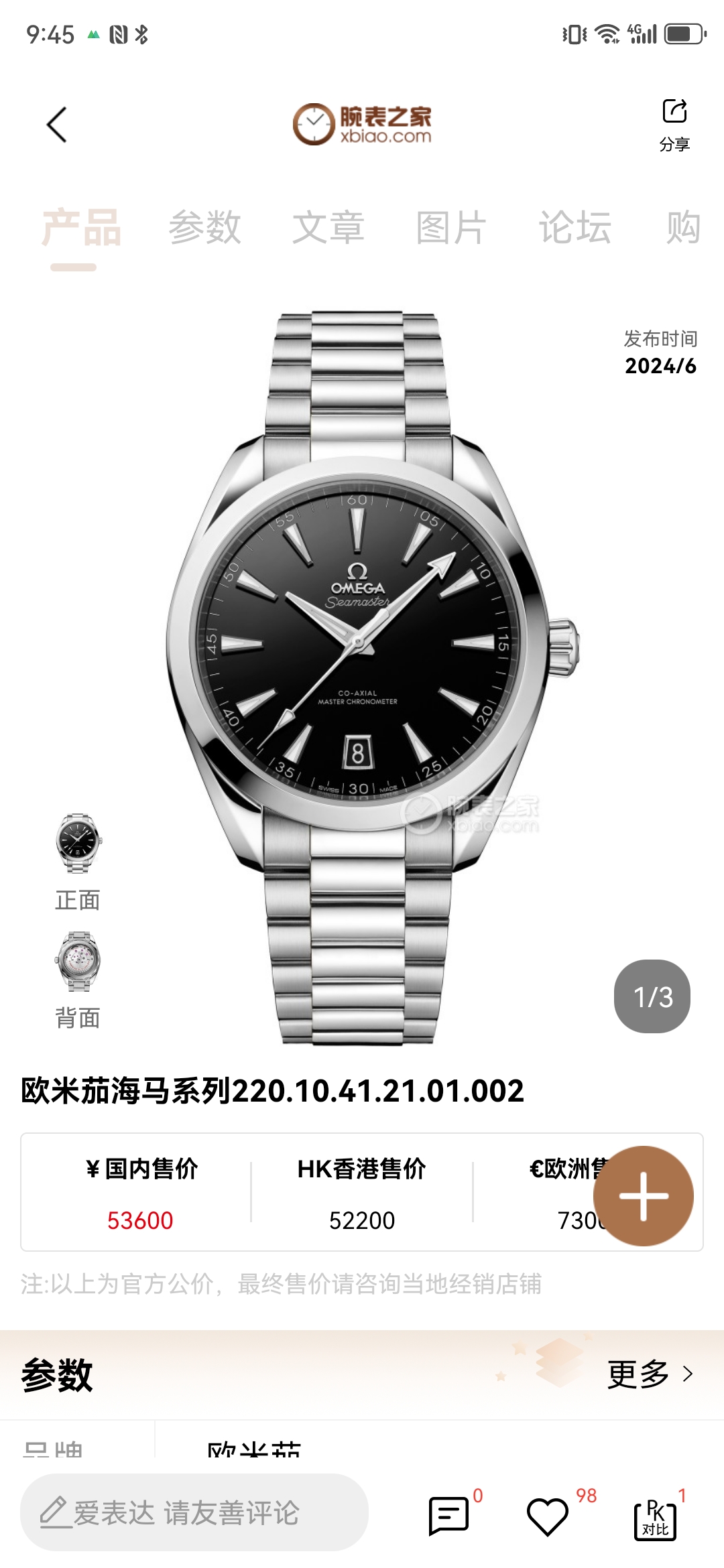Open the comments icon
The image size is (724, 1568).
(x=448, y=1514)
